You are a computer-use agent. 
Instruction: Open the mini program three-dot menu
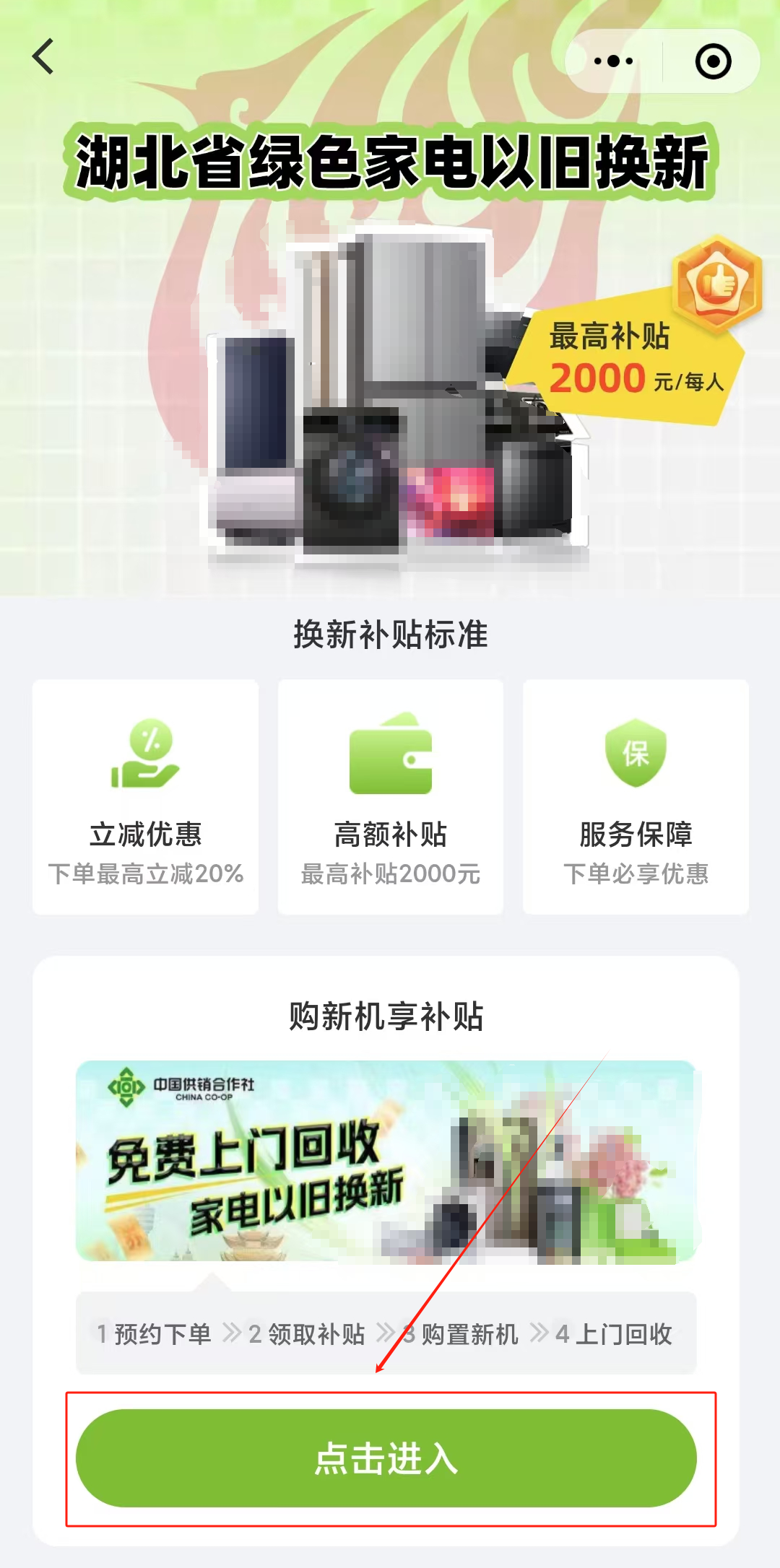pyautogui.click(x=613, y=61)
